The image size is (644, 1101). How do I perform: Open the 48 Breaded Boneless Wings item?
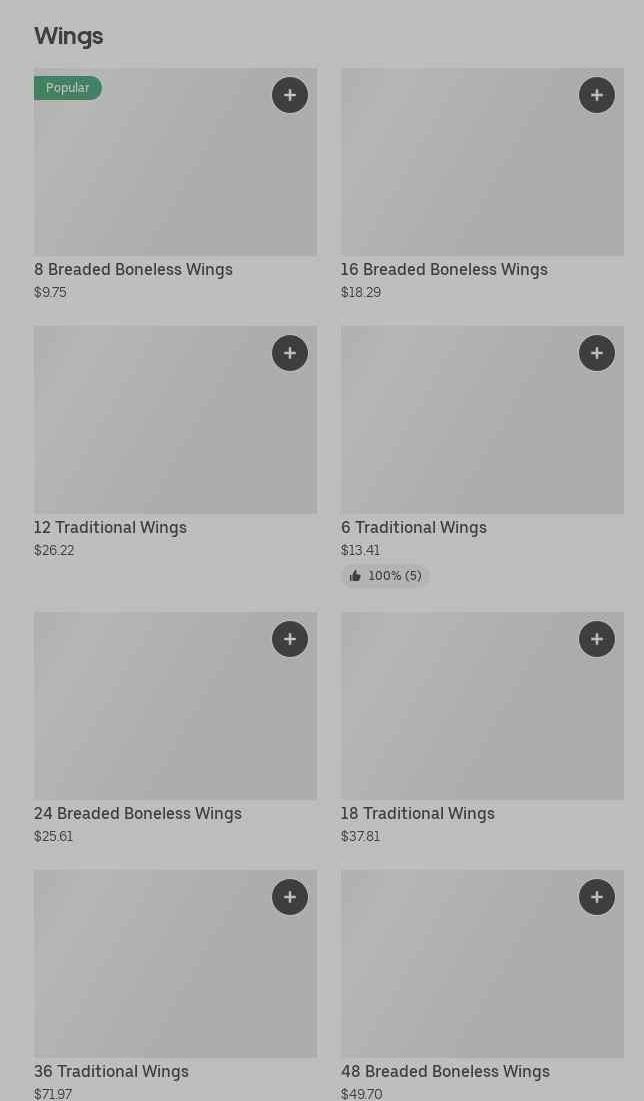coord(482,985)
